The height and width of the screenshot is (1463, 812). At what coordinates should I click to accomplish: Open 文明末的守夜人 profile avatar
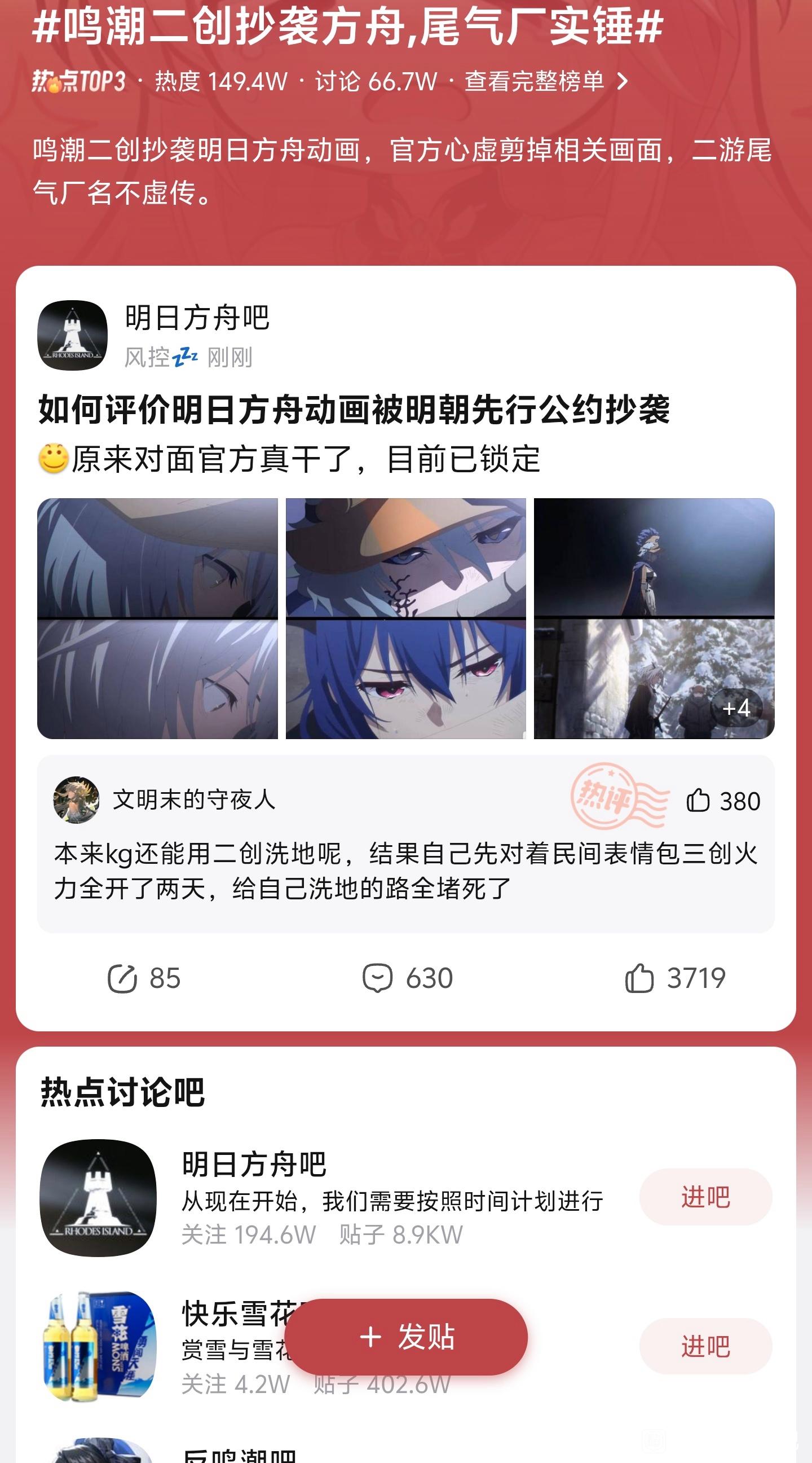coord(76,799)
